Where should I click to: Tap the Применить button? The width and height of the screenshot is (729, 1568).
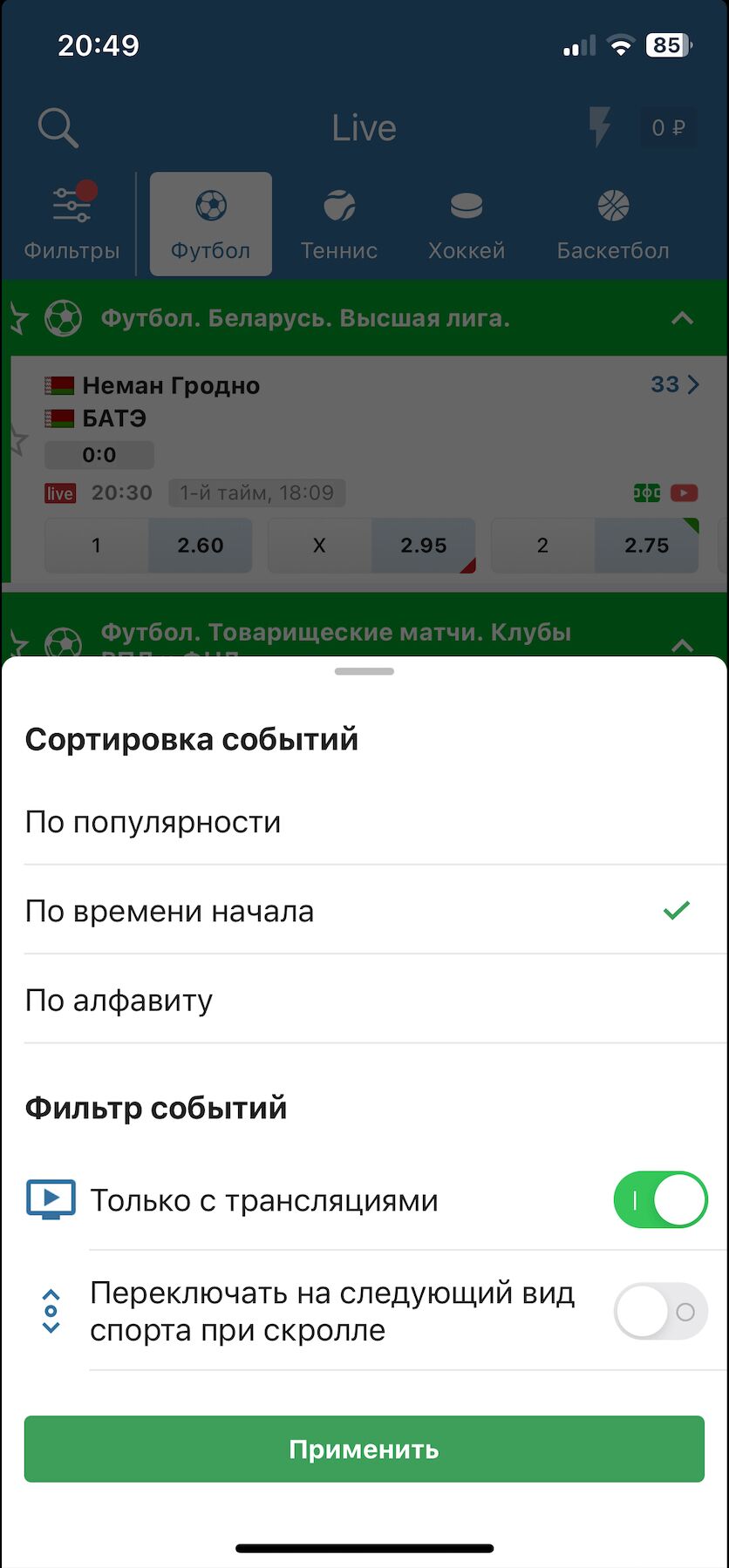pos(364,1449)
